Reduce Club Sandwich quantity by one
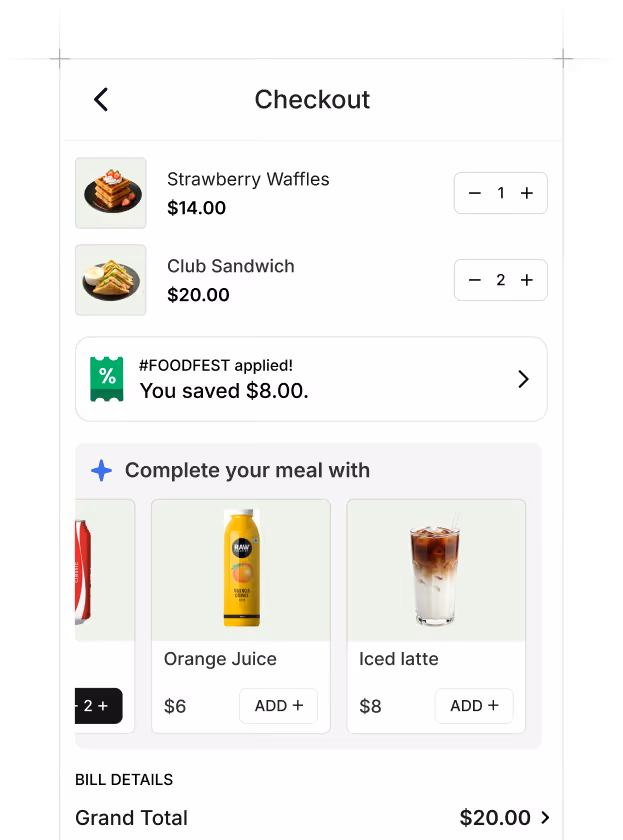This screenshot has height=840, width=623. coord(475,280)
